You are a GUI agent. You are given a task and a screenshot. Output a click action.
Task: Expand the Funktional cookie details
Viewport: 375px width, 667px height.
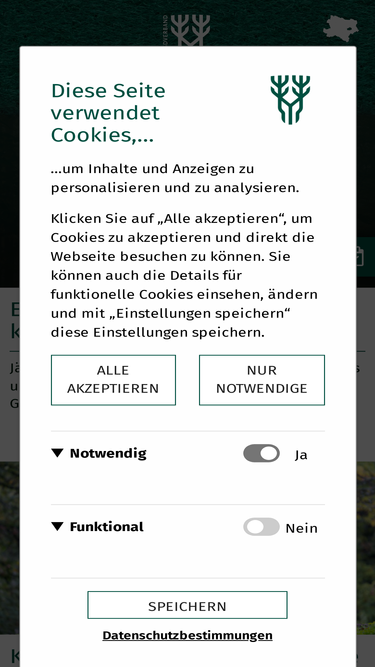tap(97, 527)
